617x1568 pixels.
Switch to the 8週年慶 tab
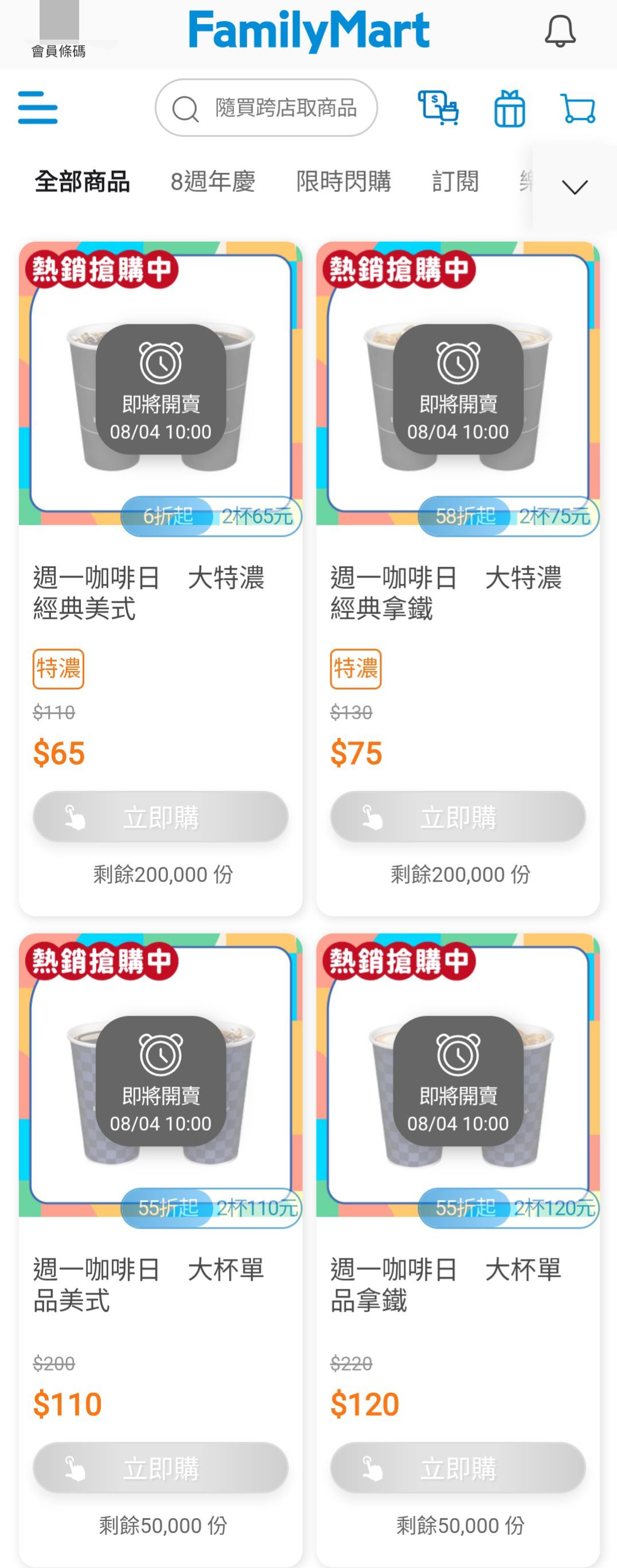(x=213, y=182)
